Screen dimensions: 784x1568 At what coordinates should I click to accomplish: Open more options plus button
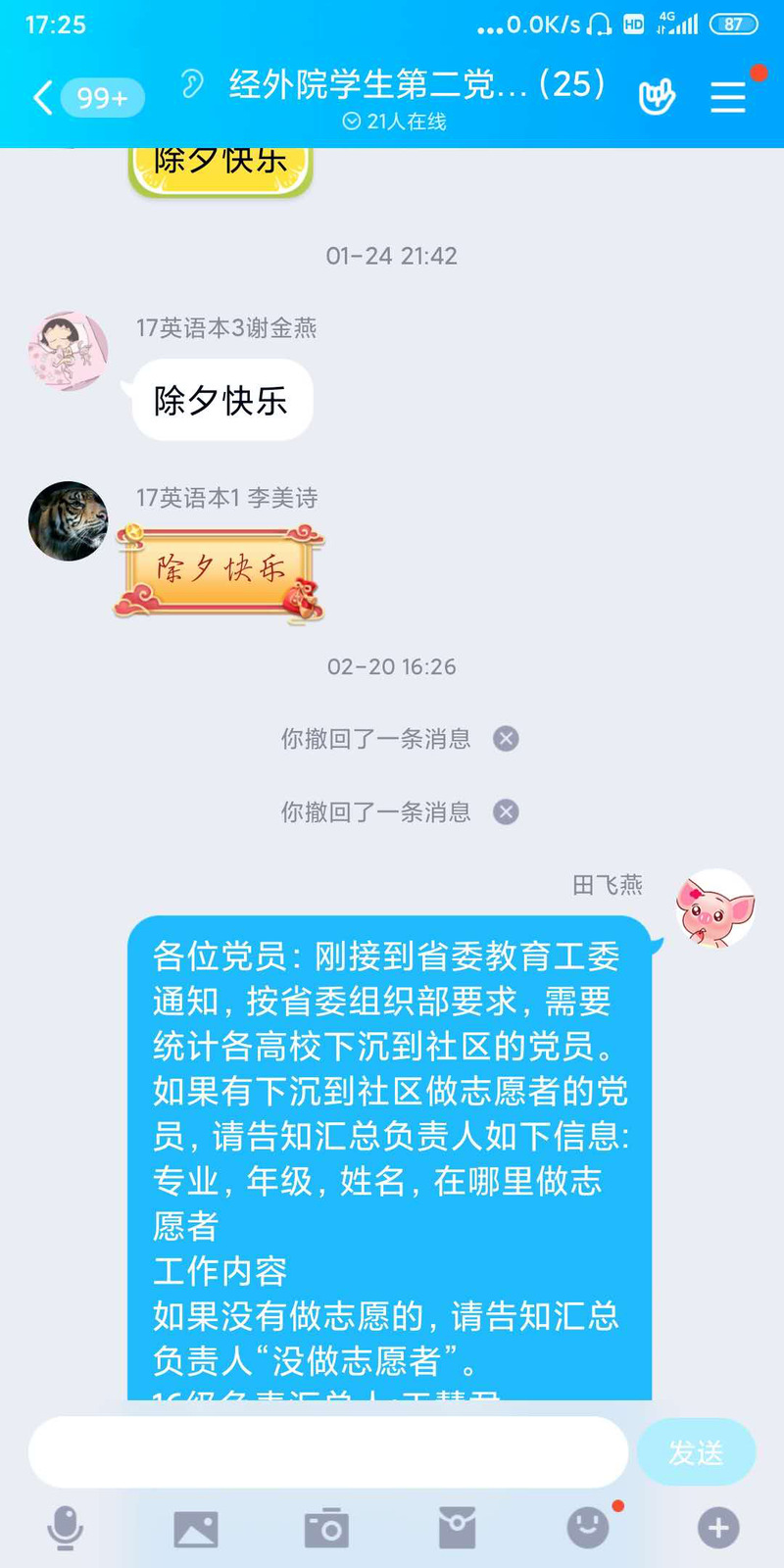[x=718, y=1528]
